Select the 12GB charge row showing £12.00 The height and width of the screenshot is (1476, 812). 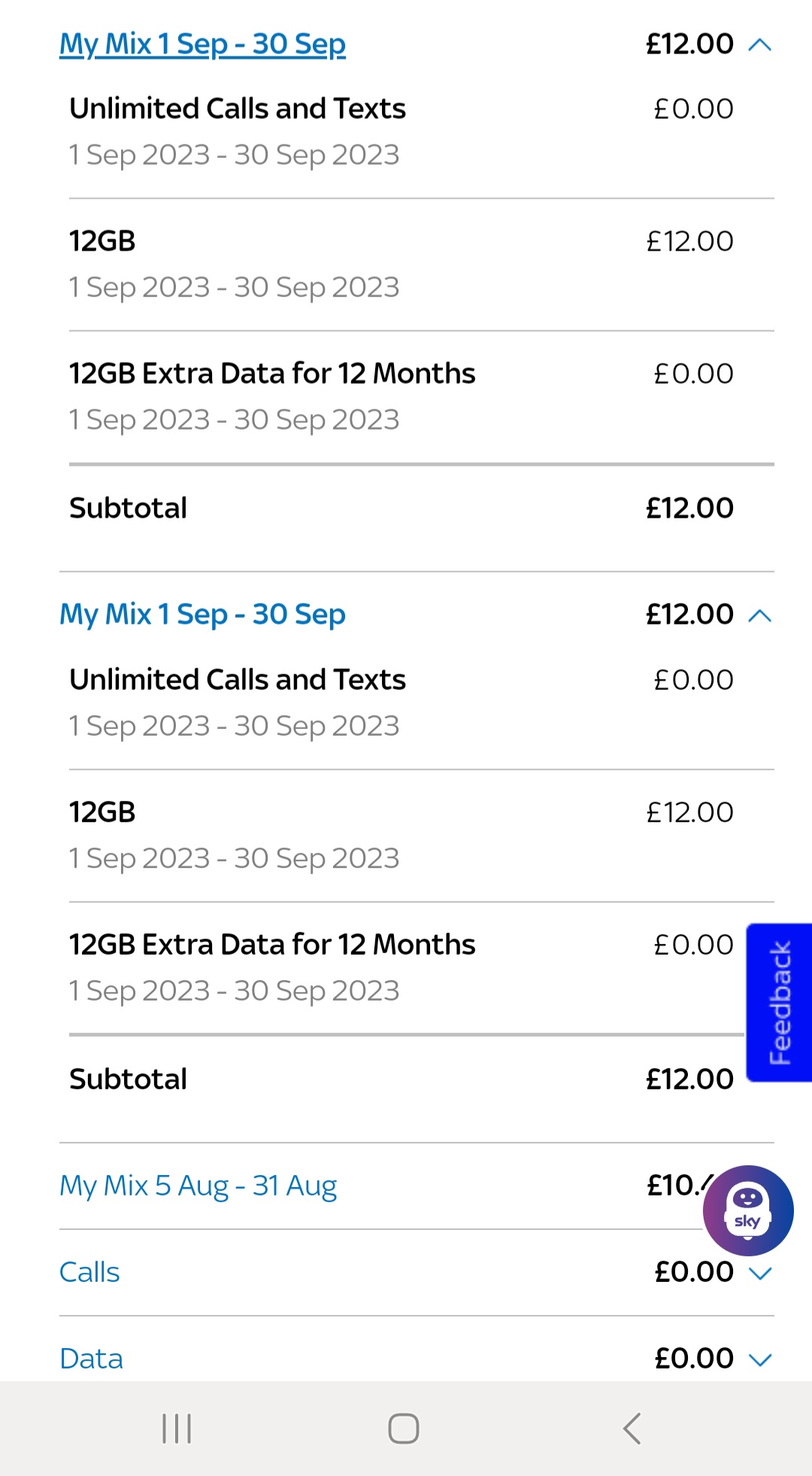[101, 241]
